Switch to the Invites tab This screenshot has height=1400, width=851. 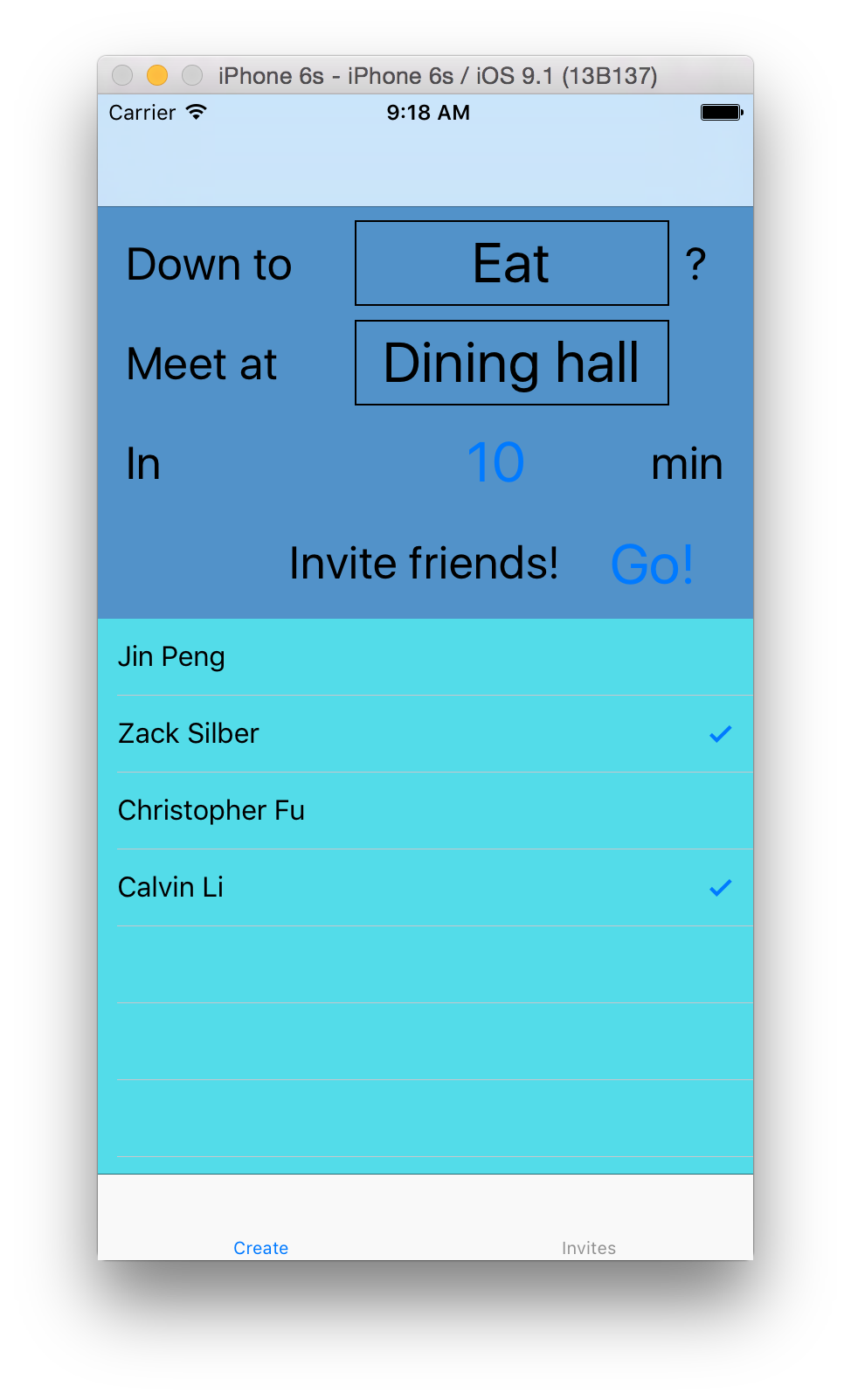(588, 1232)
